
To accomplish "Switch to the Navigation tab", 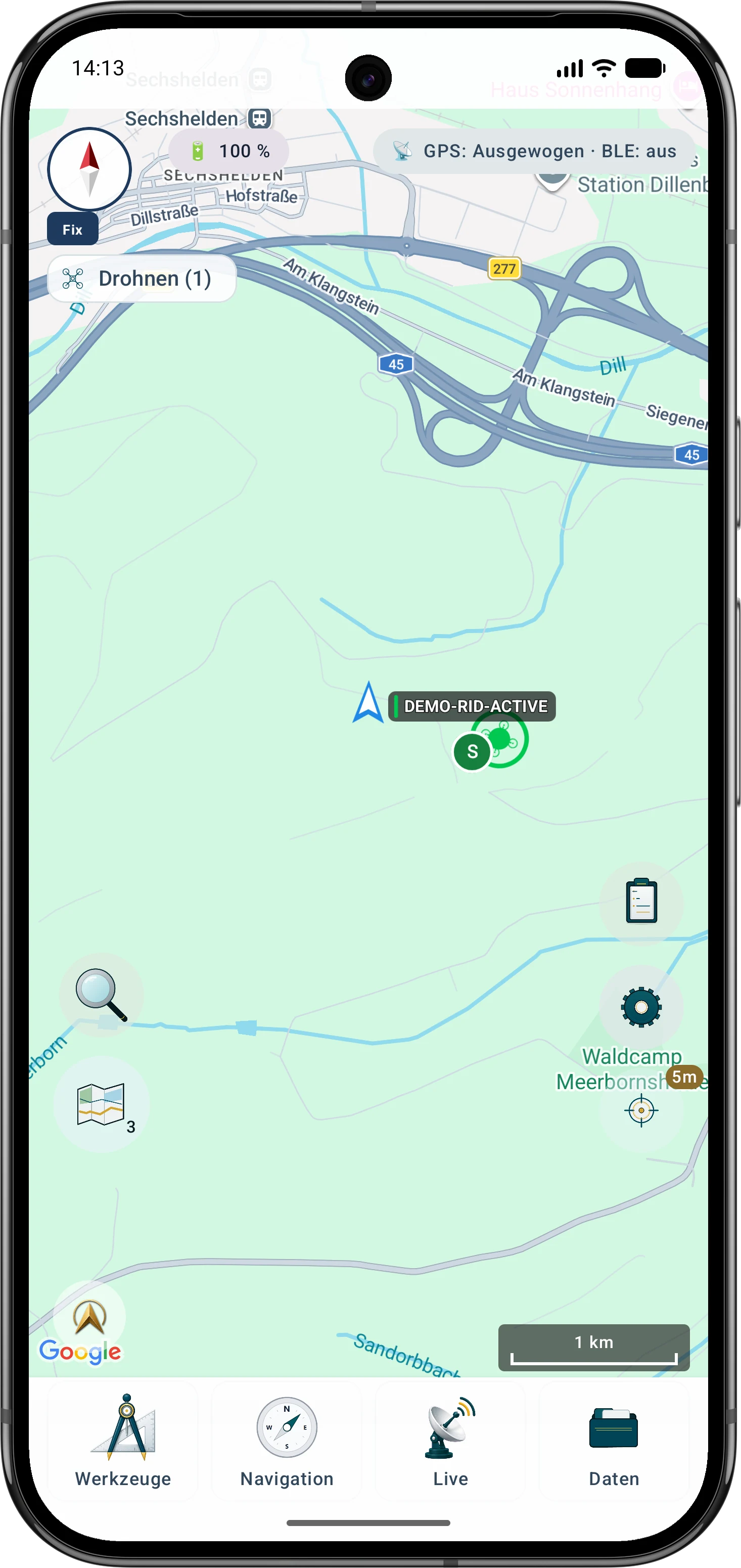I will coord(287,1440).
